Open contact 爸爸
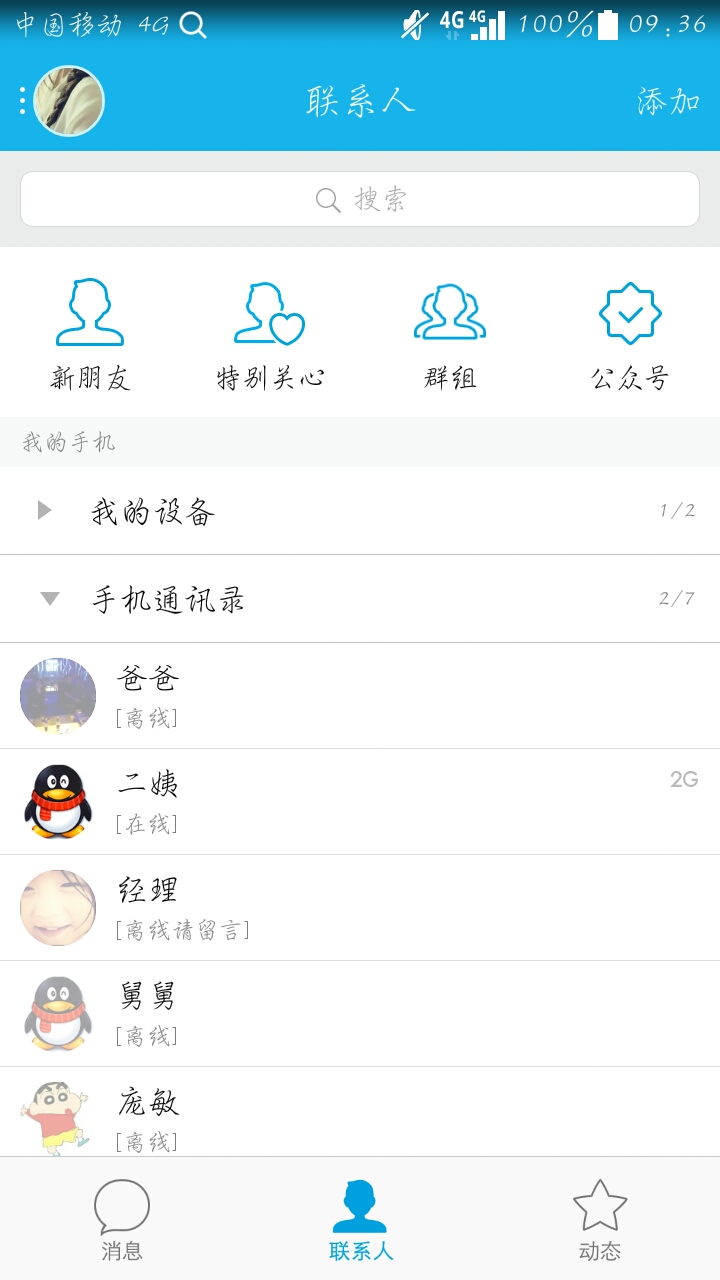 coord(360,696)
